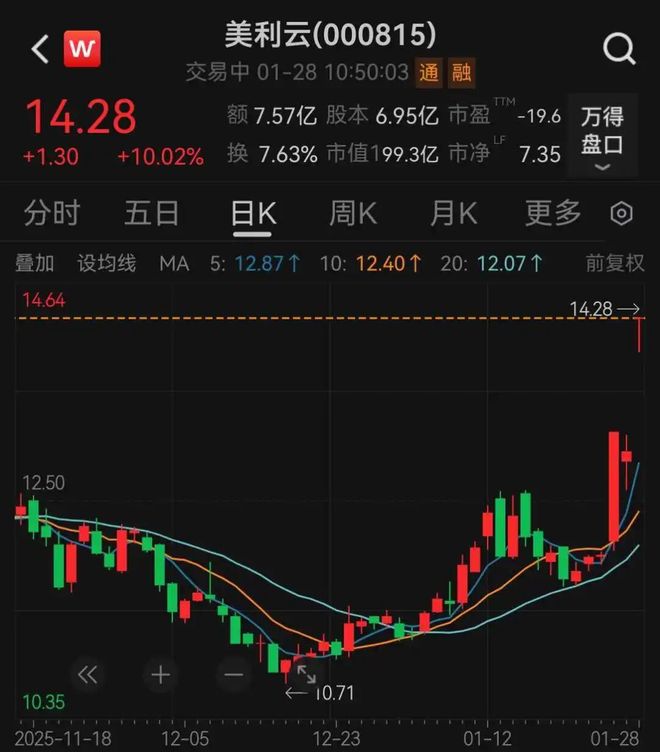Move the chart back to earlier dates

(x=87, y=674)
